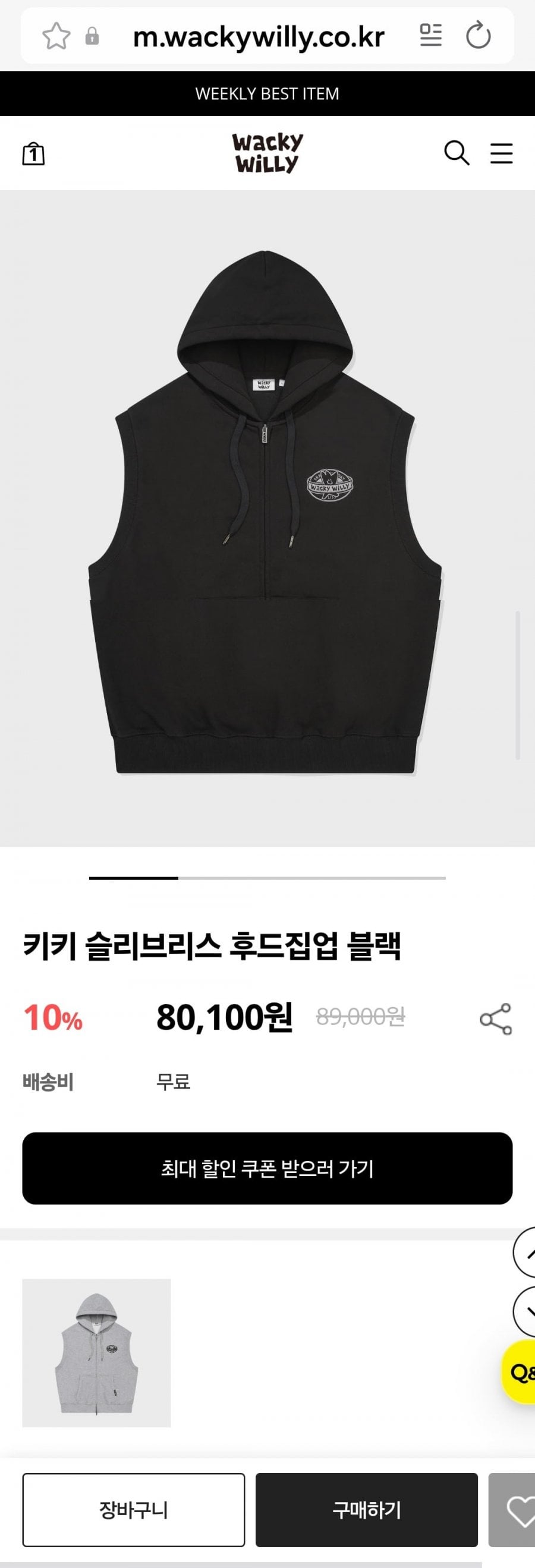Share this sleeveless hood zip-up
Viewport: 535px width, 1568px height.
click(495, 1018)
